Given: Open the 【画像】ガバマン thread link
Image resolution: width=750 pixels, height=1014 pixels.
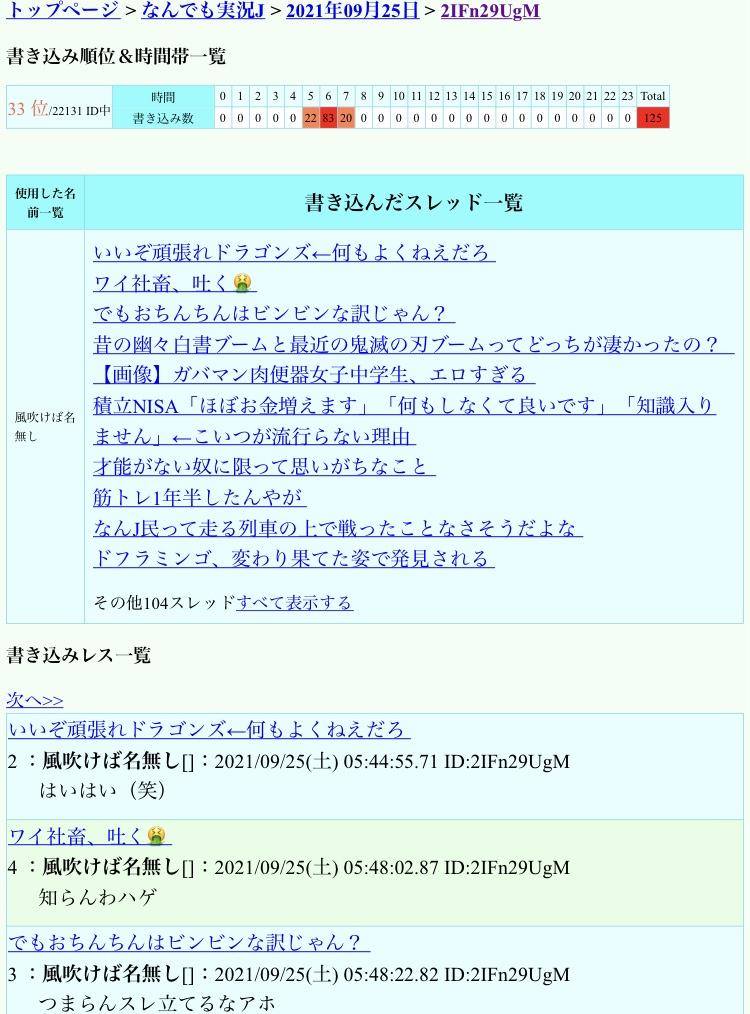Looking at the screenshot, I should click(314, 375).
